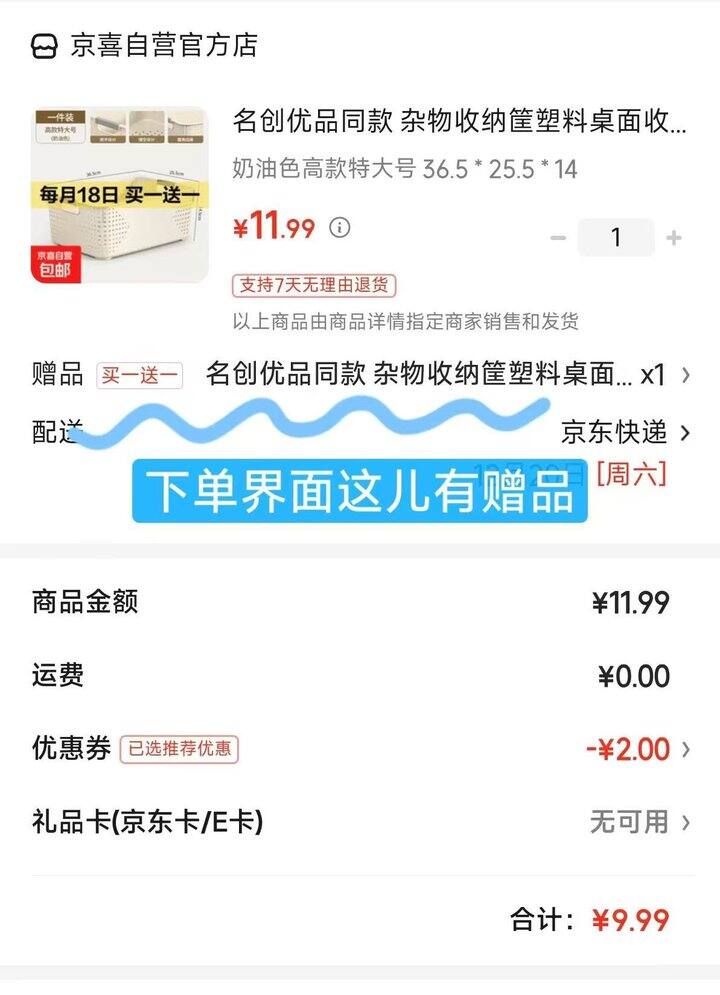Image resolution: width=720 pixels, height=995 pixels.
Task: Open 礼品卡(京东卡/E卡) row
Action: (360, 823)
